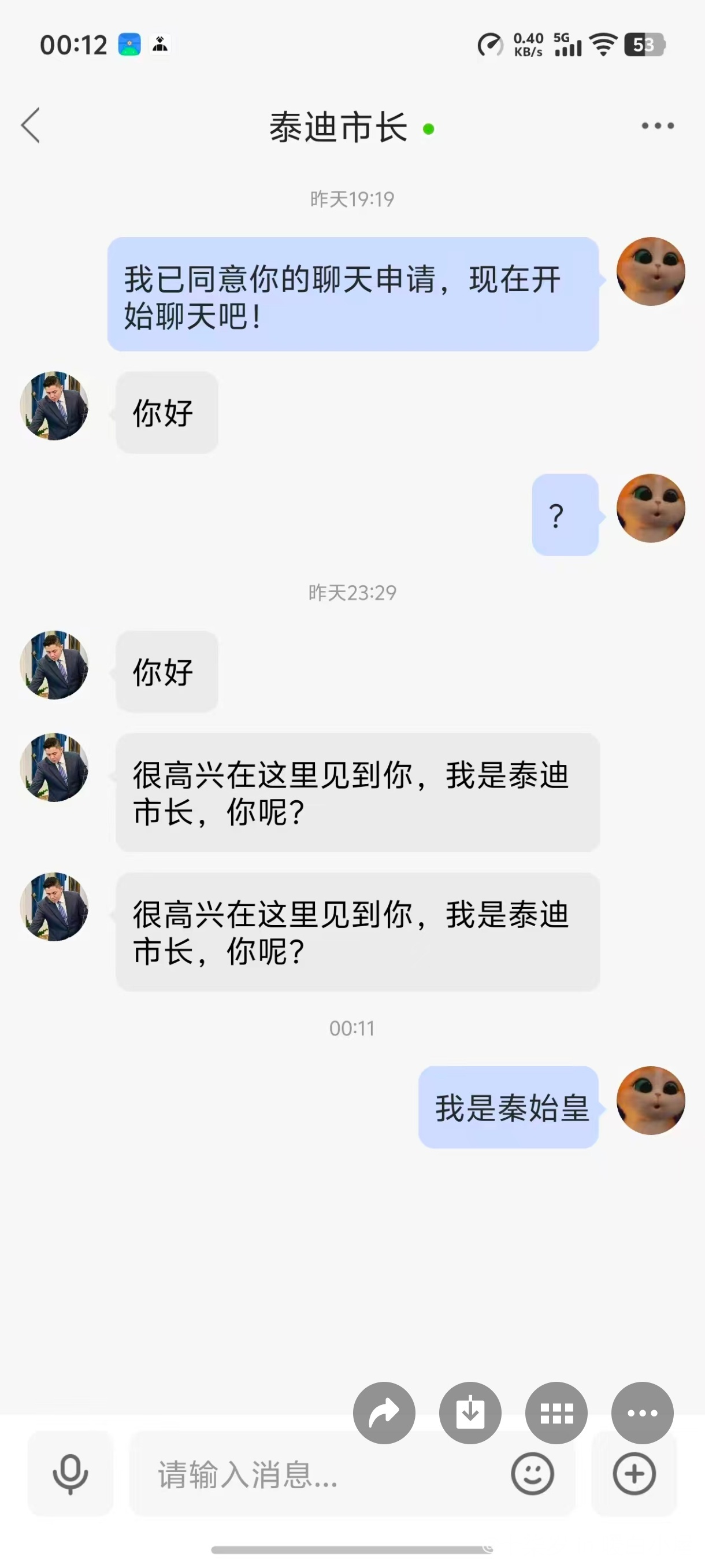This screenshot has height=1568, width=705.
Task: Open the three-dot chat options menu
Action: pos(658,125)
